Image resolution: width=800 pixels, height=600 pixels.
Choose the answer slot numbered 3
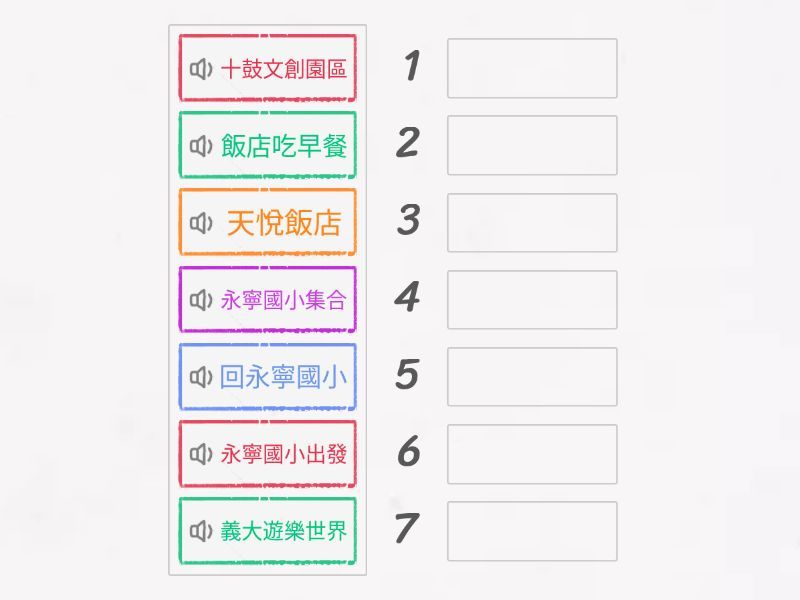[x=532, y=222]
